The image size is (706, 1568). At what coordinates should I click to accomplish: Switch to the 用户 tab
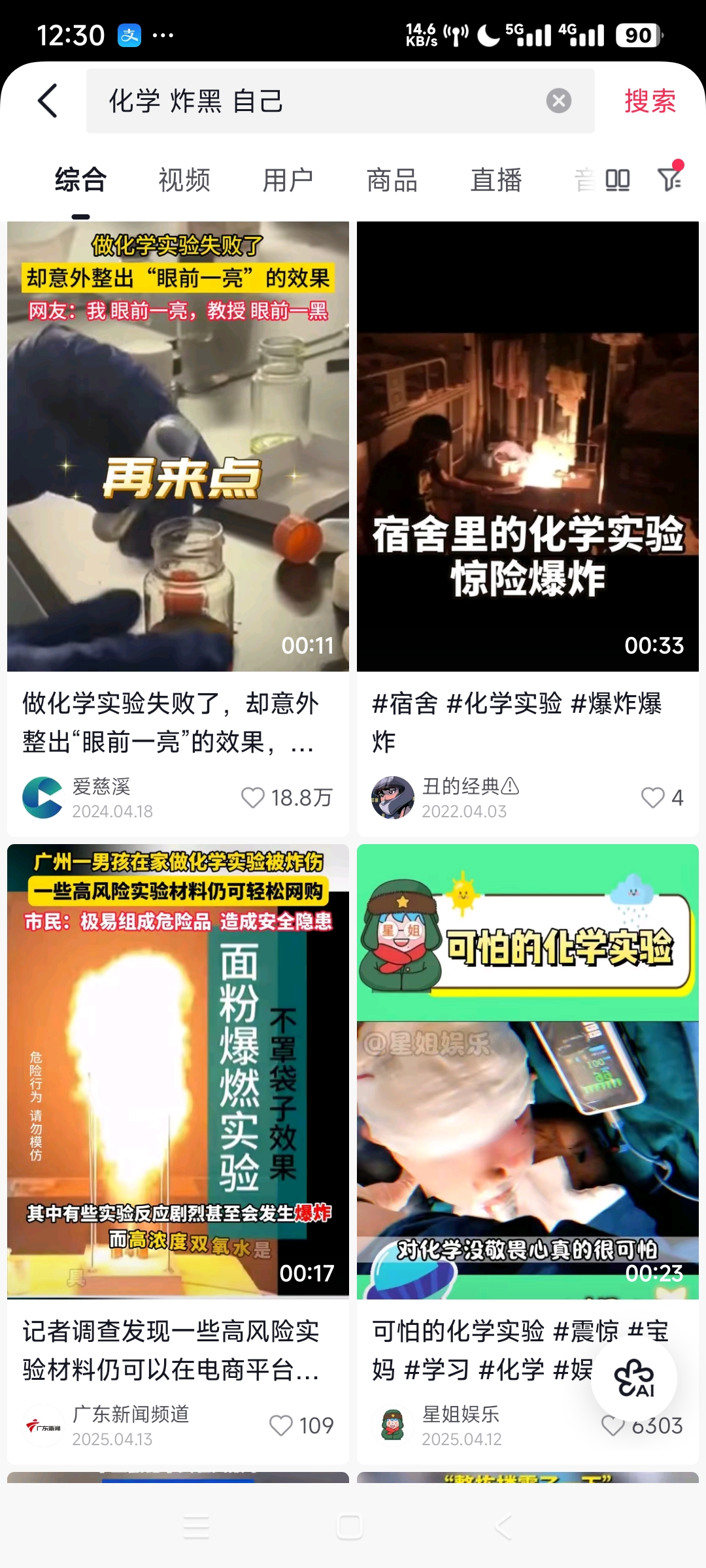coord(288,180)
